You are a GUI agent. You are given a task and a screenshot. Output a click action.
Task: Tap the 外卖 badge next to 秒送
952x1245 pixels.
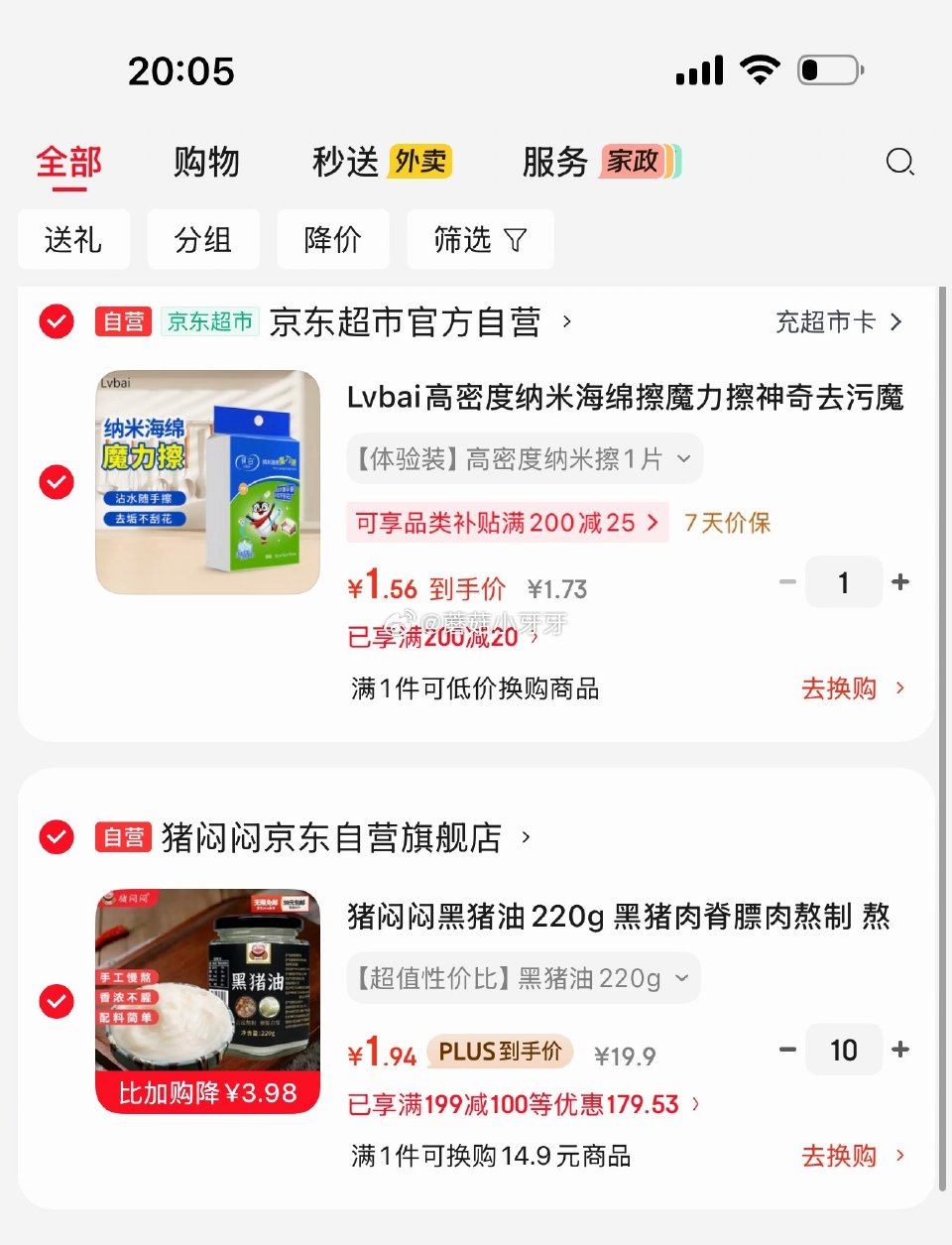click(x=420, y=160)
